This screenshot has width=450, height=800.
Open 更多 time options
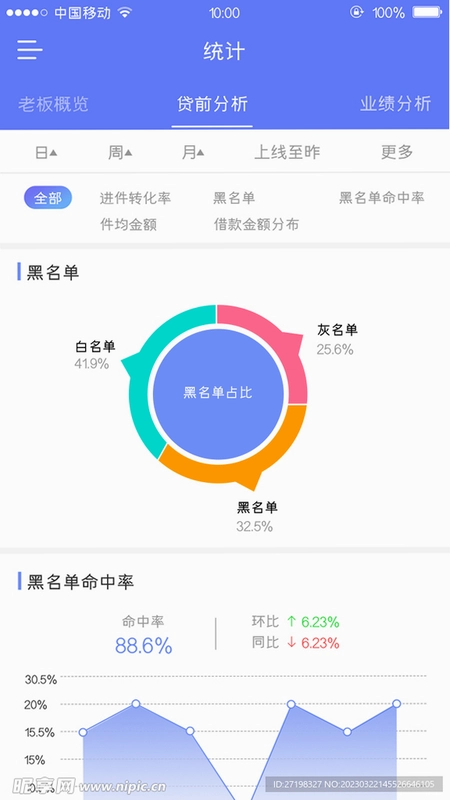point(397,152)
